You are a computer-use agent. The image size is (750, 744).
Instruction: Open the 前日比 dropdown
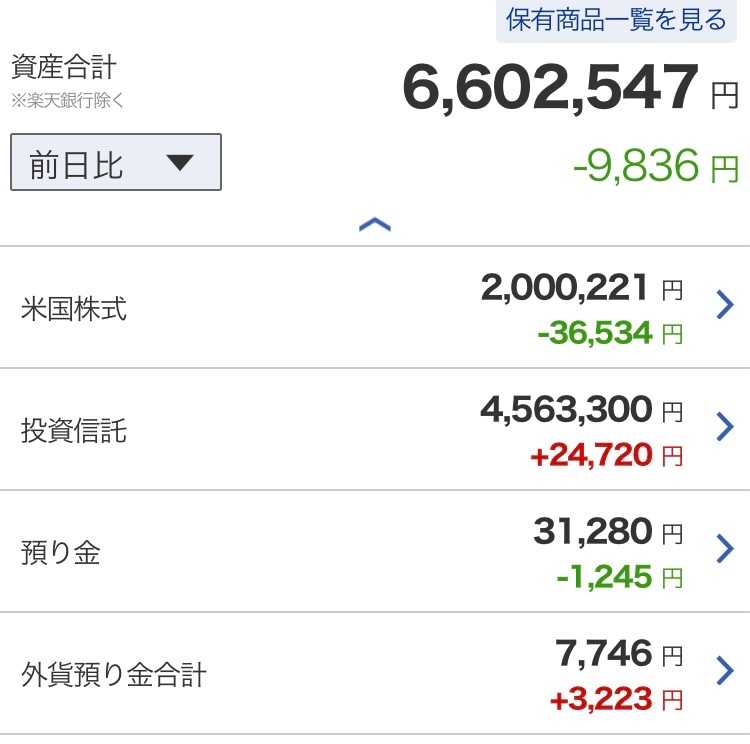tap(116, 162)
